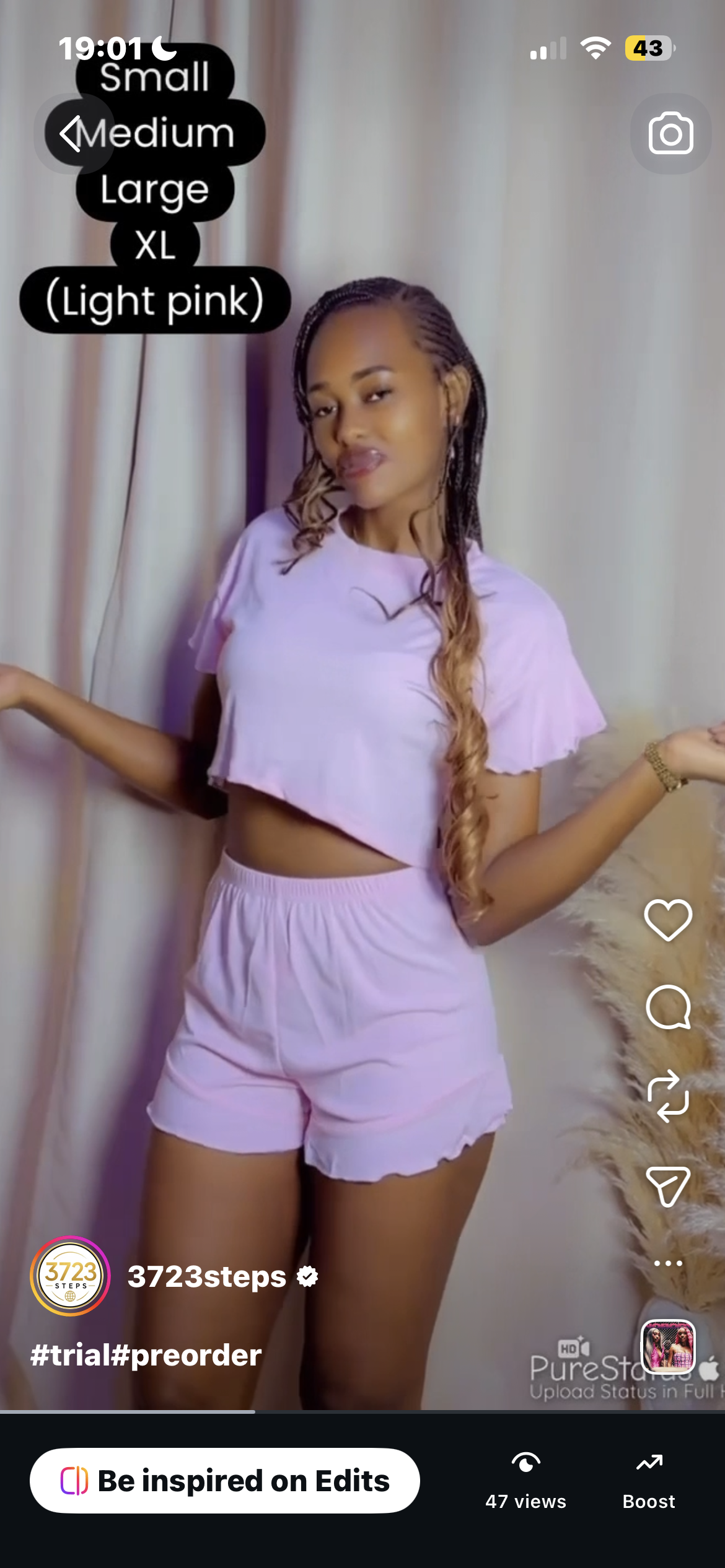Open the camera to create a reel

[x=670, y=133]
